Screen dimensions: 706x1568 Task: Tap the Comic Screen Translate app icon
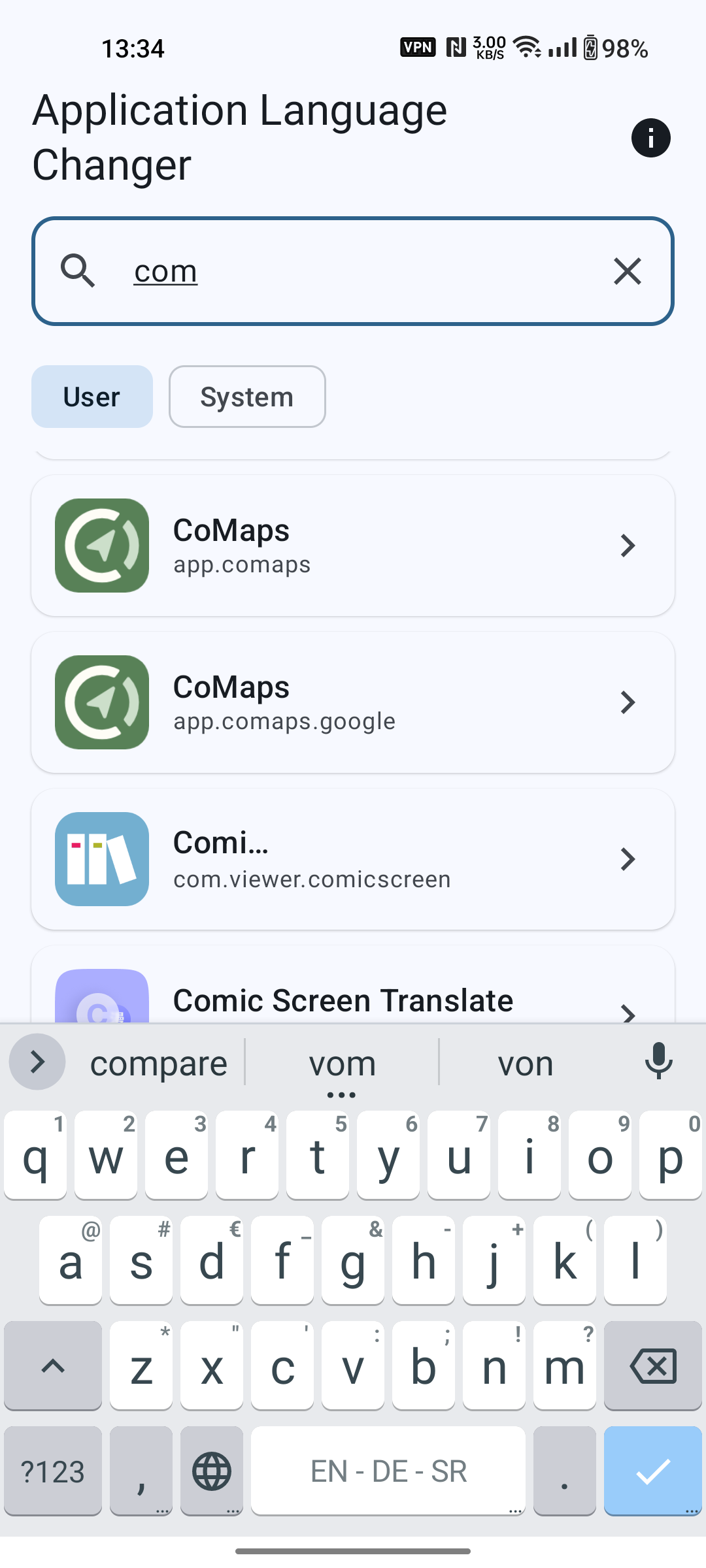101,1000
